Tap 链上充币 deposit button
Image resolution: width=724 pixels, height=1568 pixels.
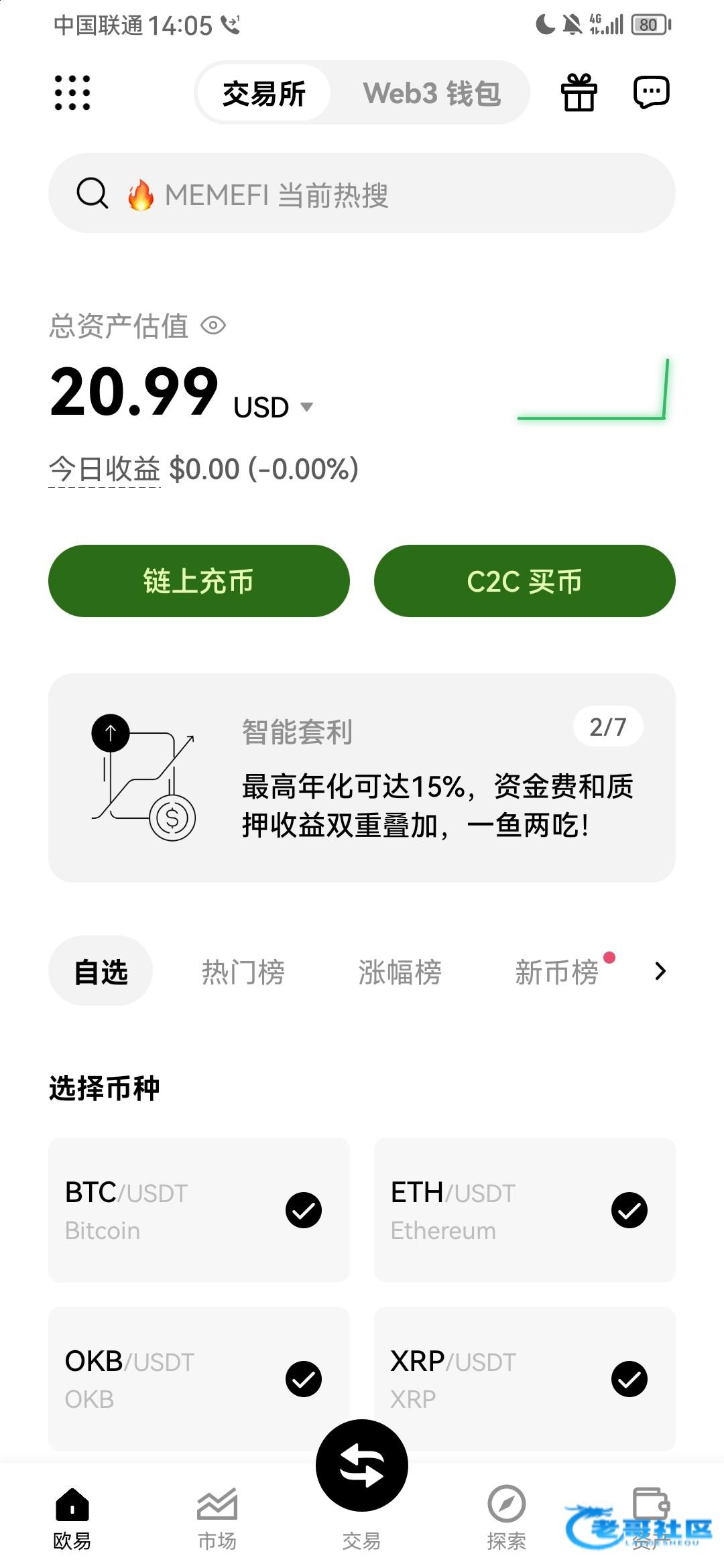199,581
